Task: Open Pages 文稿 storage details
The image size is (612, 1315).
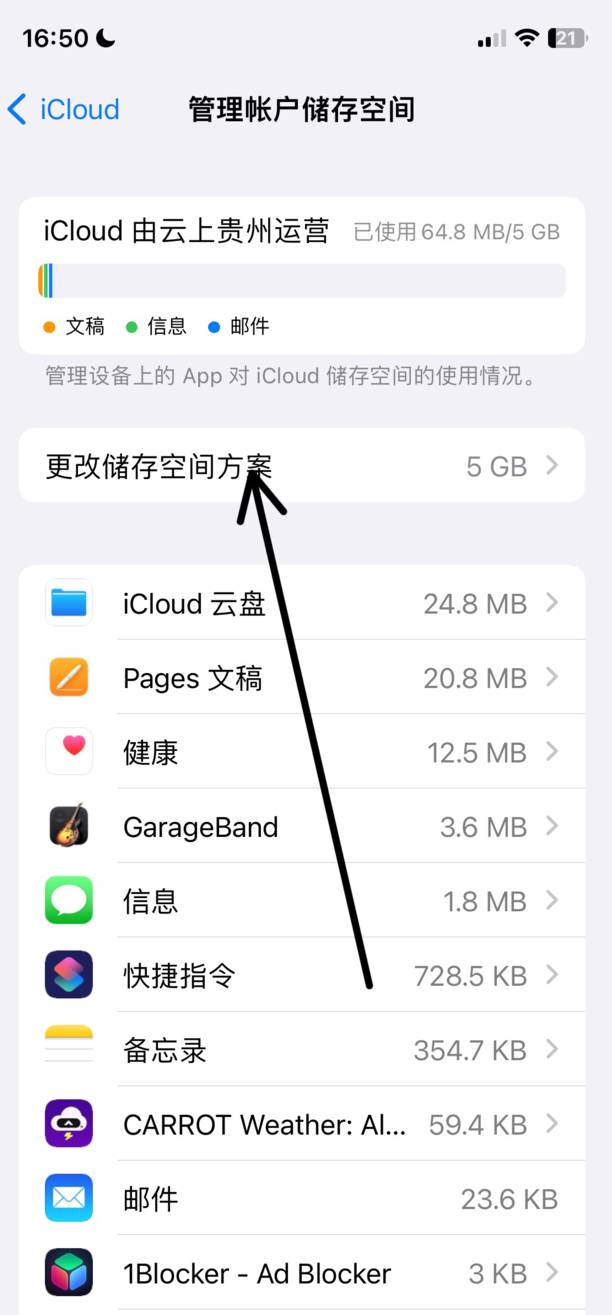Action: click(301, 678)
